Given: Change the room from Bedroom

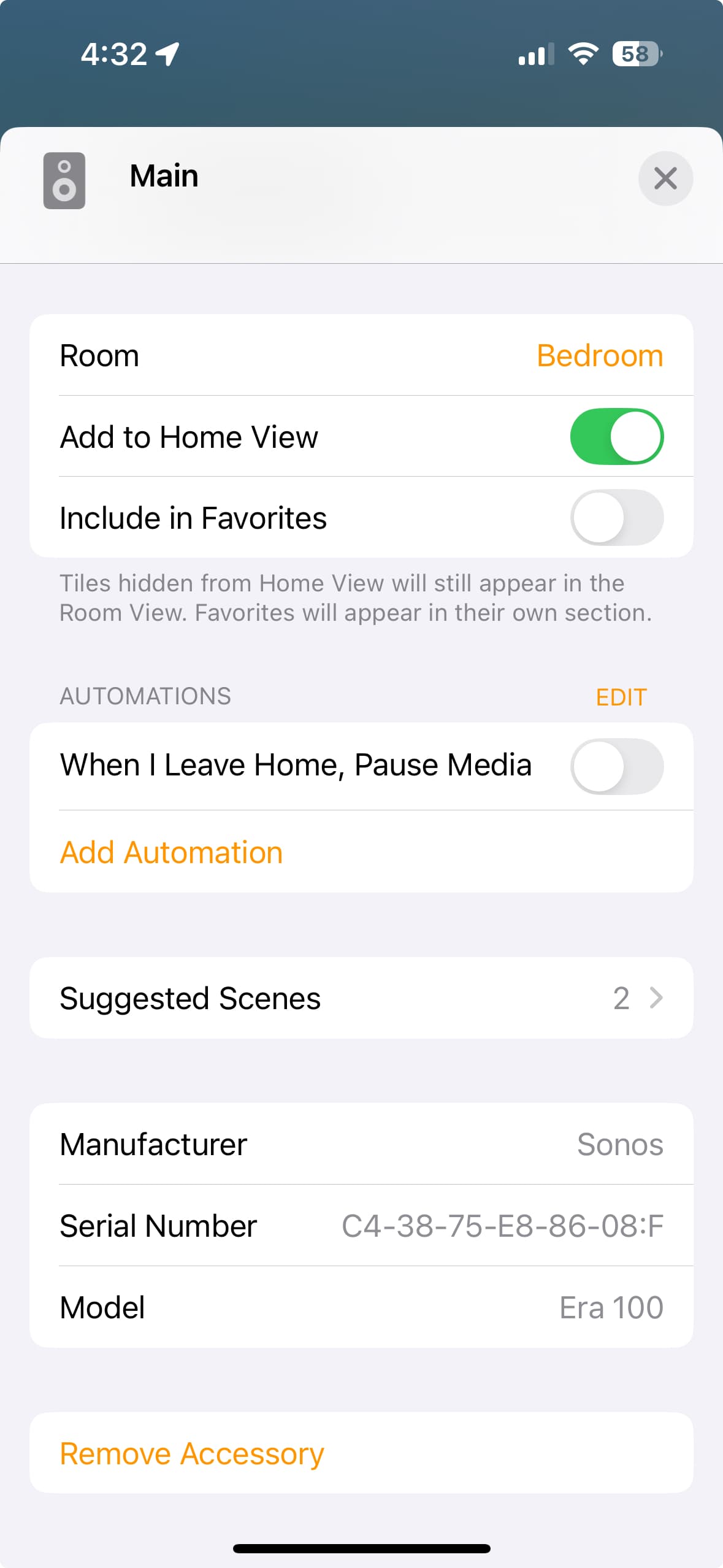Looking at the screenshot, I should (x=599, y=356).
